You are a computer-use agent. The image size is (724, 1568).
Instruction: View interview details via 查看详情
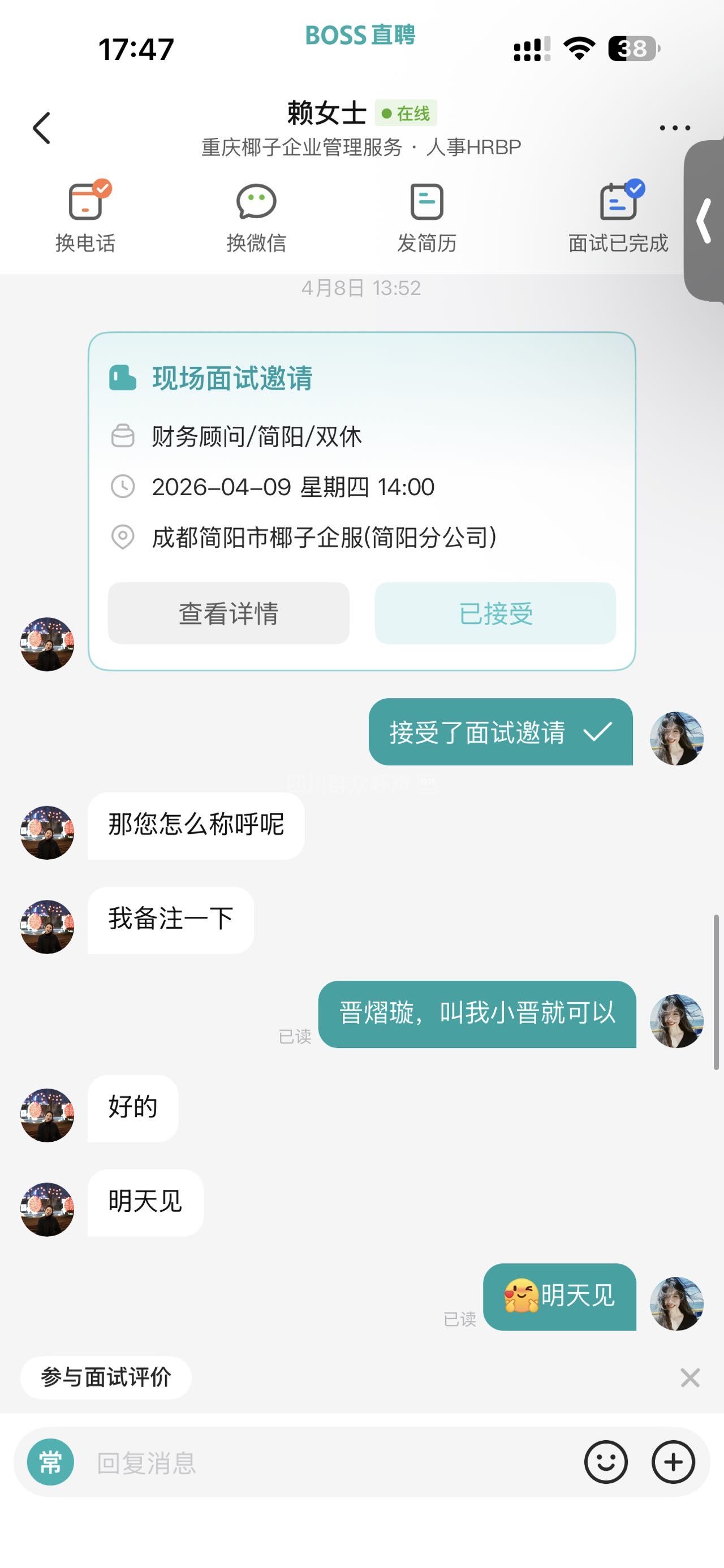[x=229, y=613]
